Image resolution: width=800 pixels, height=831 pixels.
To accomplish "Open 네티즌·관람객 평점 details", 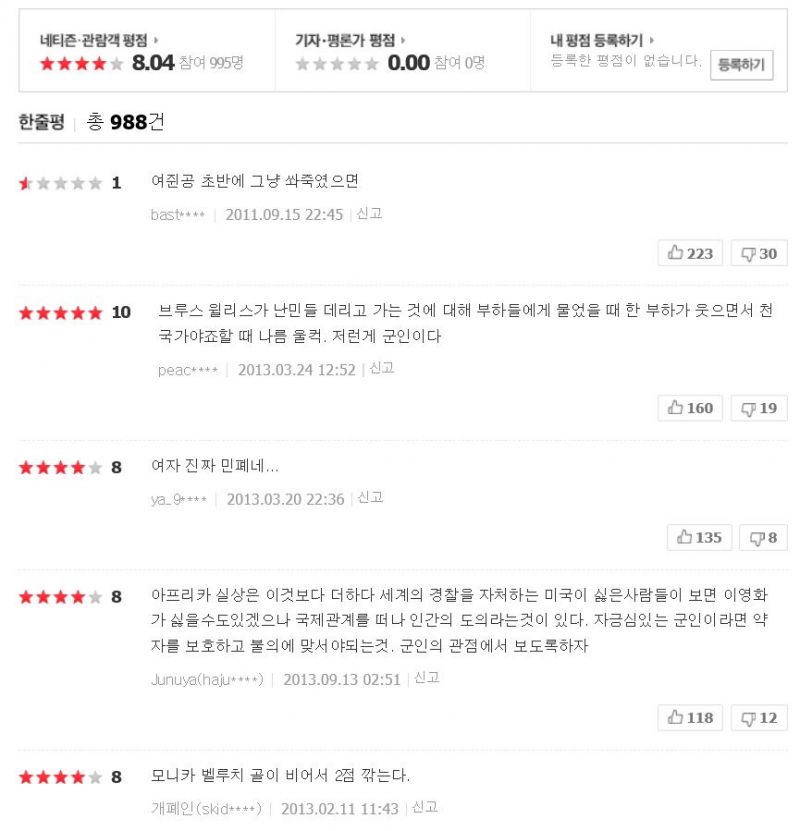I will click(98, 40).
